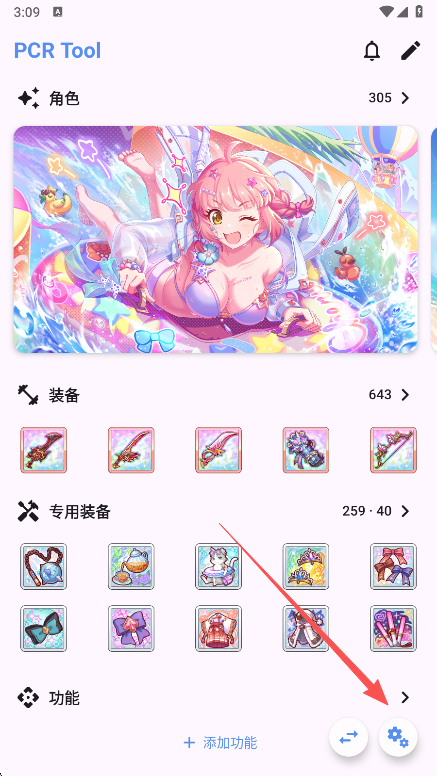Tap the swap arrows floating button

[x=348, y=737]
